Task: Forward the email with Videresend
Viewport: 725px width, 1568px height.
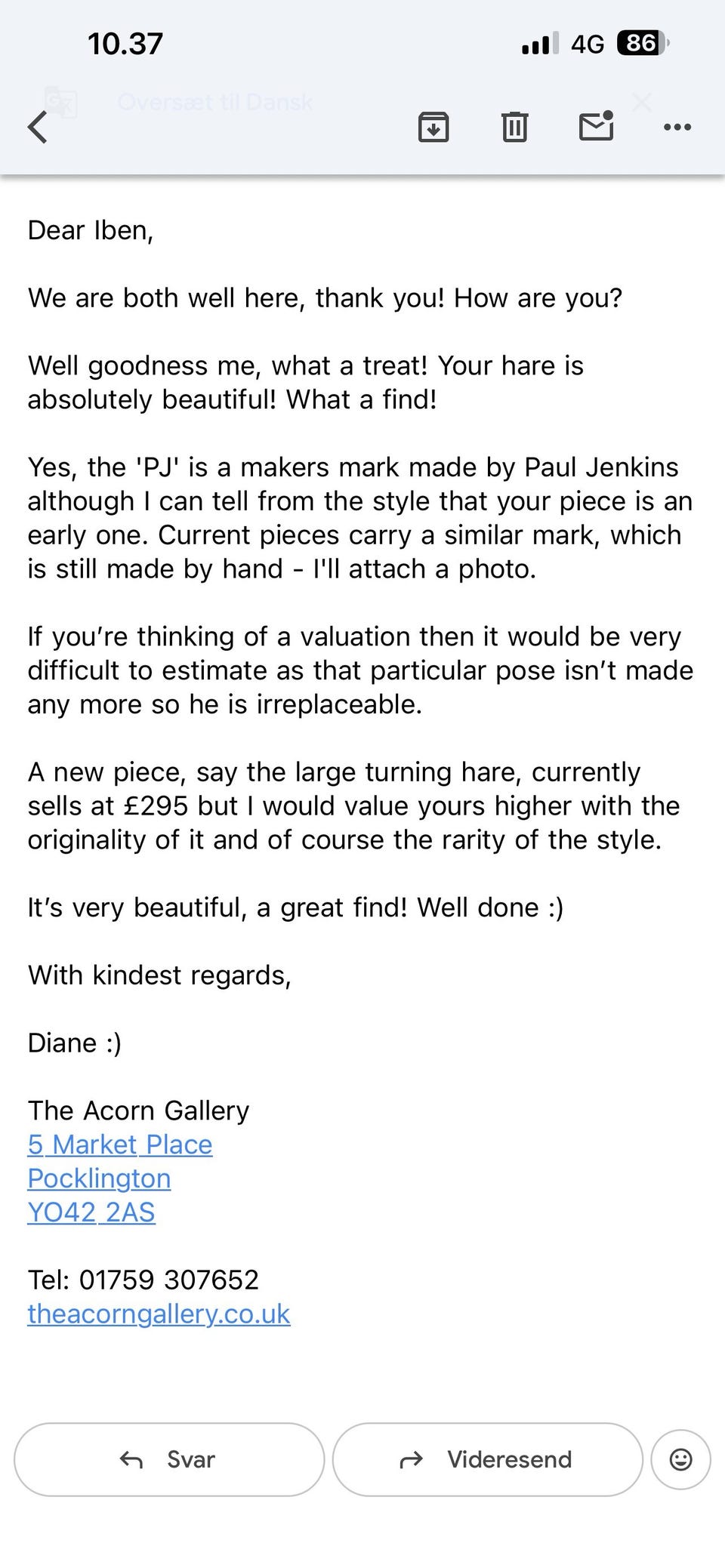Action: 487,1459
